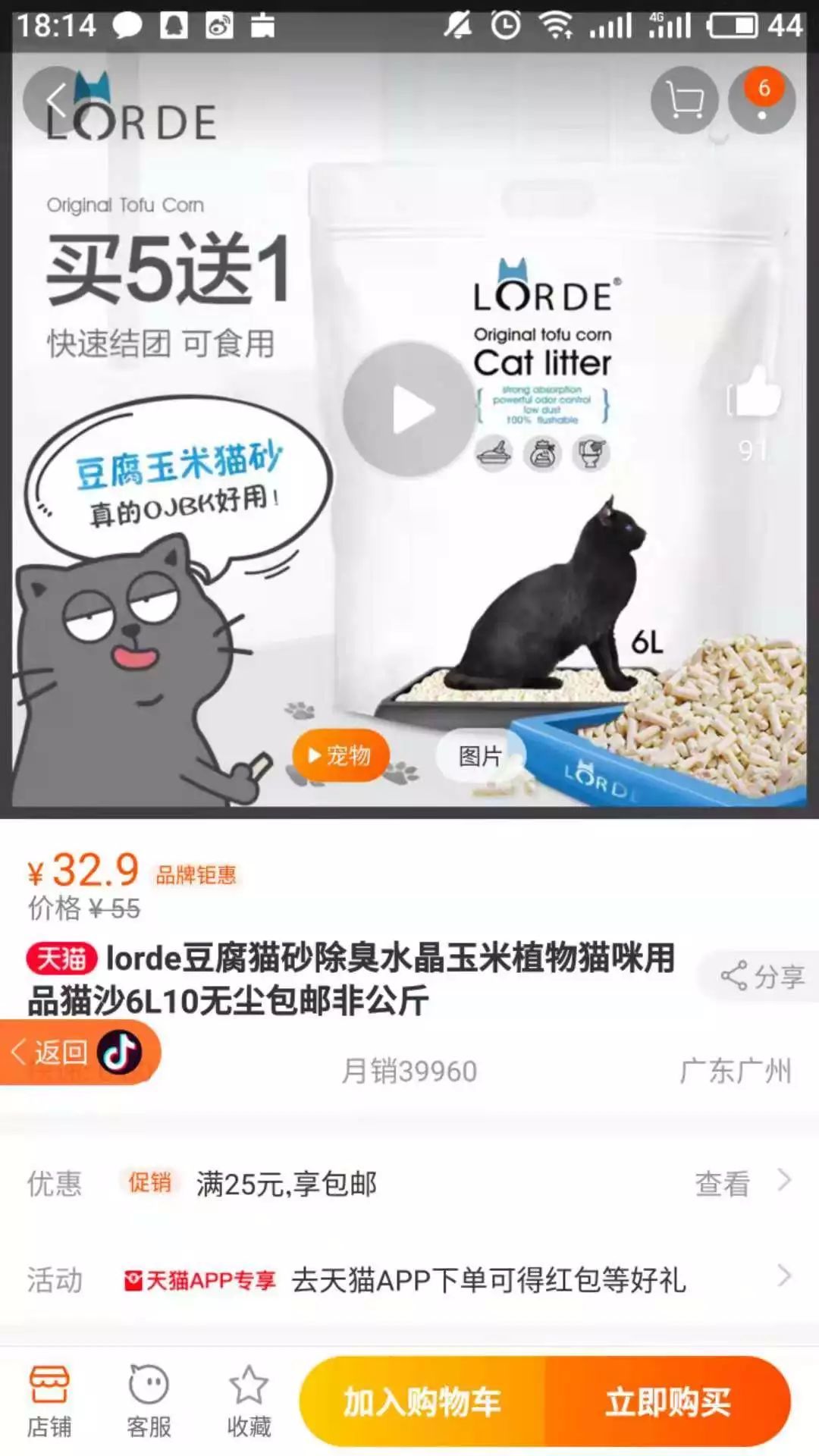Contact customer service via 客服
Viewport: 819px width, 1456px height.
tap(149, 1401)
